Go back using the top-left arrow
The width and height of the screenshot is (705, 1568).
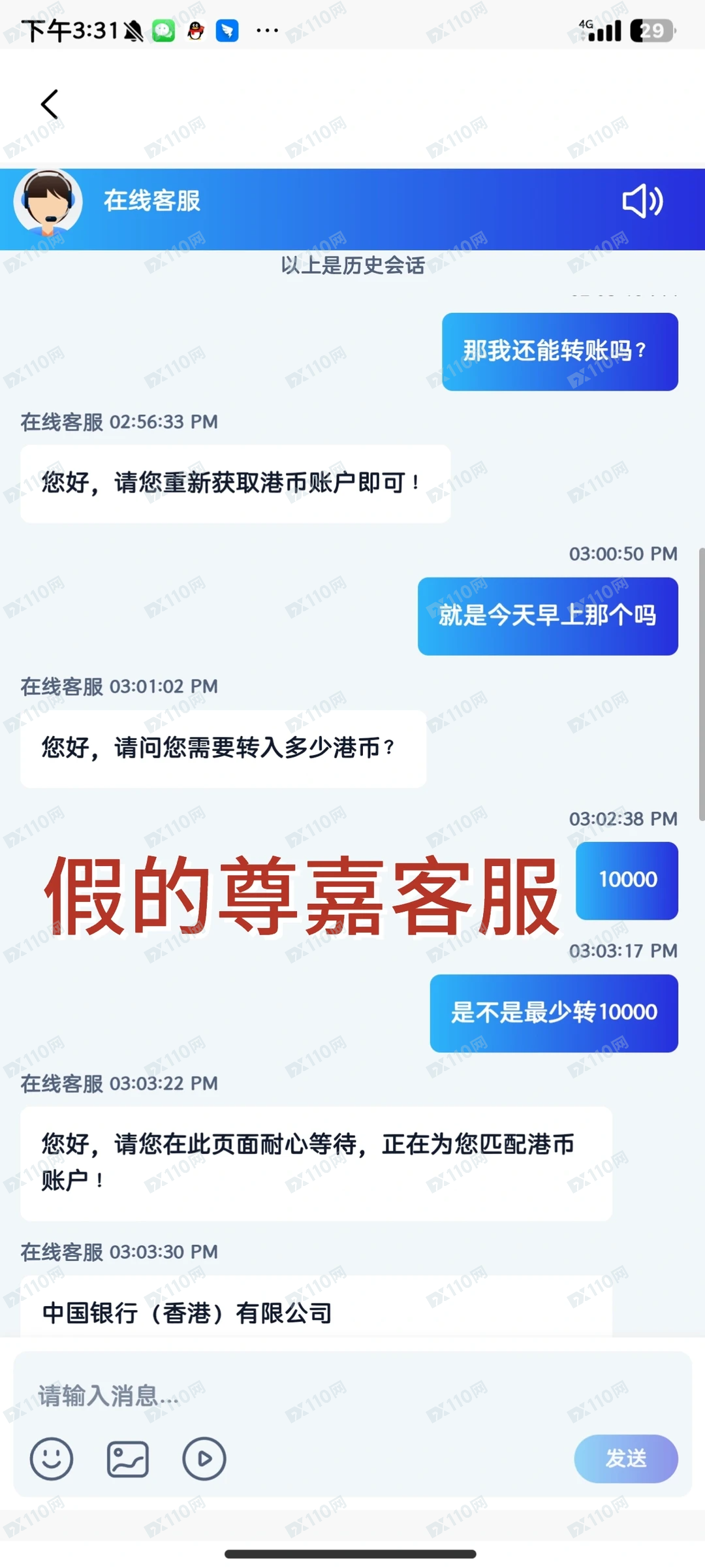[50, 104]
